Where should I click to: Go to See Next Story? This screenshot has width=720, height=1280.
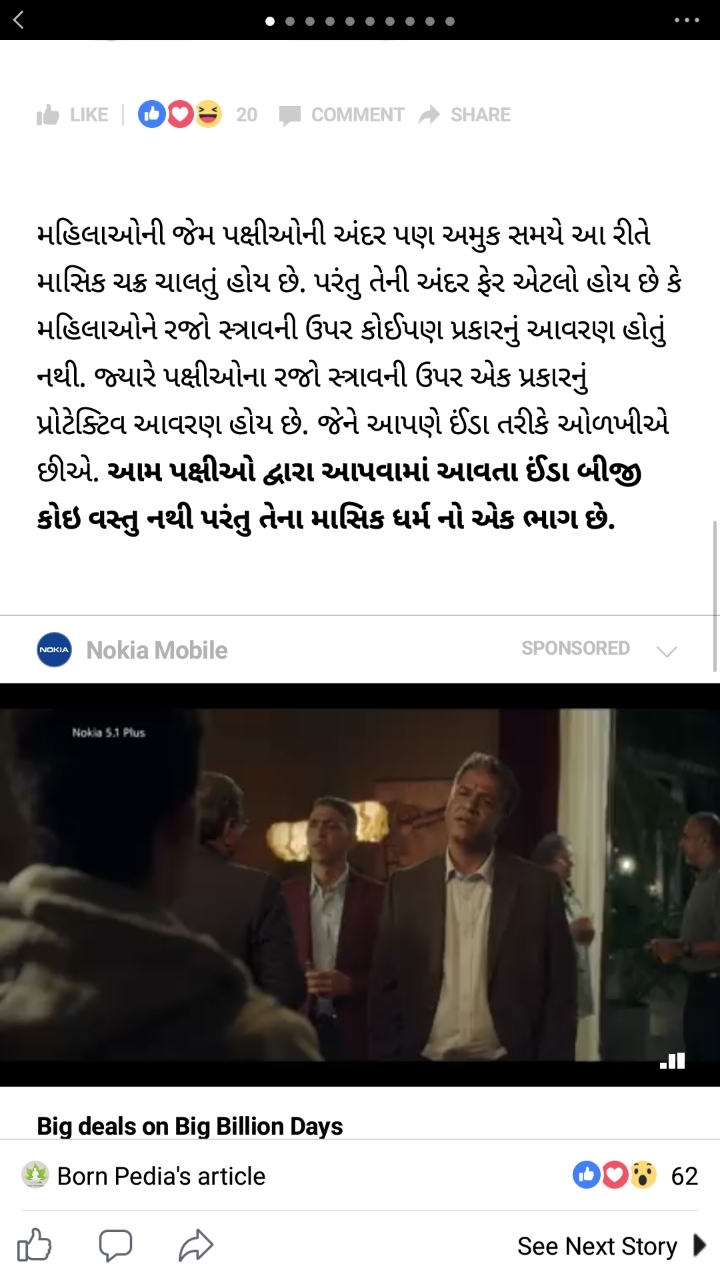coord(610,1246)
